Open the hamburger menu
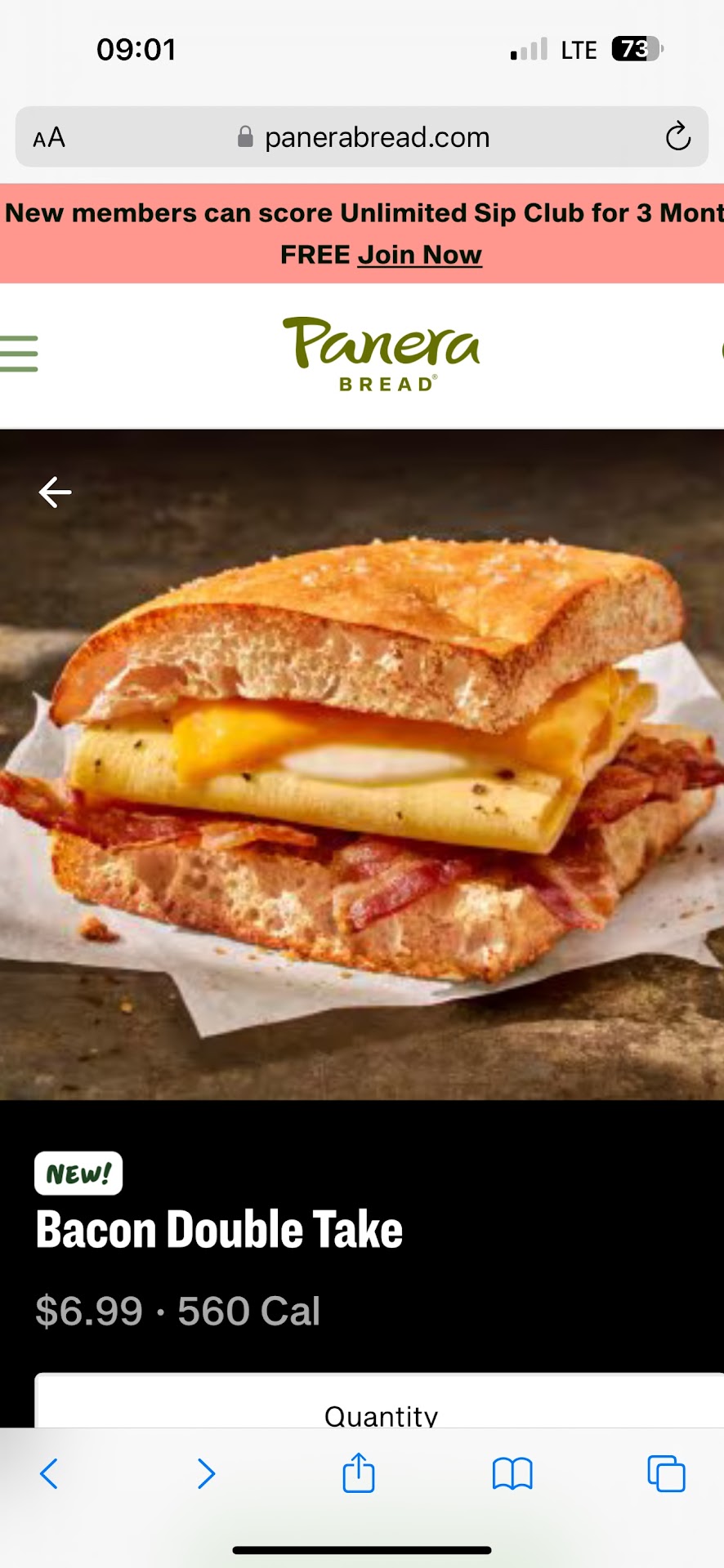Viewport: 724px width, 1568px height. 19,354
